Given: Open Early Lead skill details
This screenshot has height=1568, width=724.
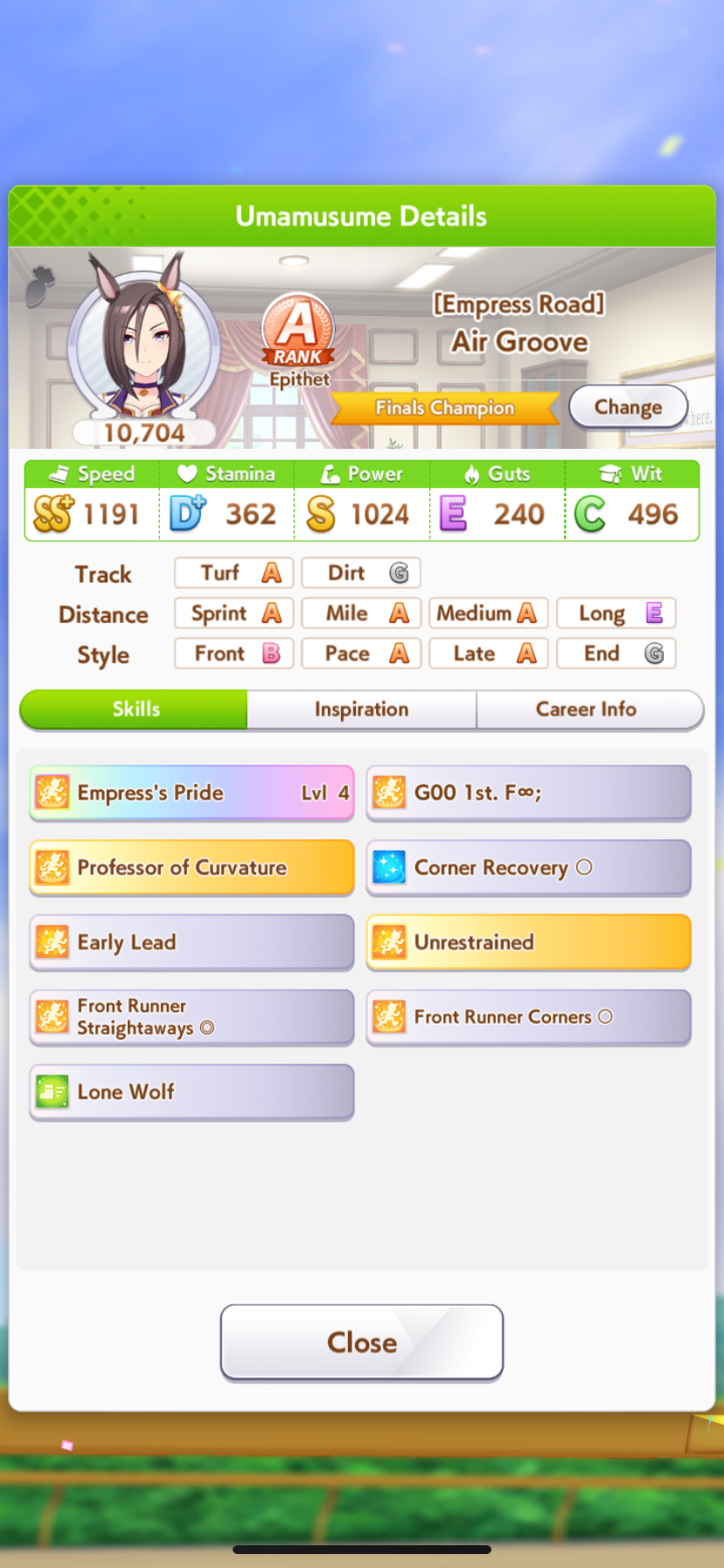Looking at the screenshot, I should 191,942.
